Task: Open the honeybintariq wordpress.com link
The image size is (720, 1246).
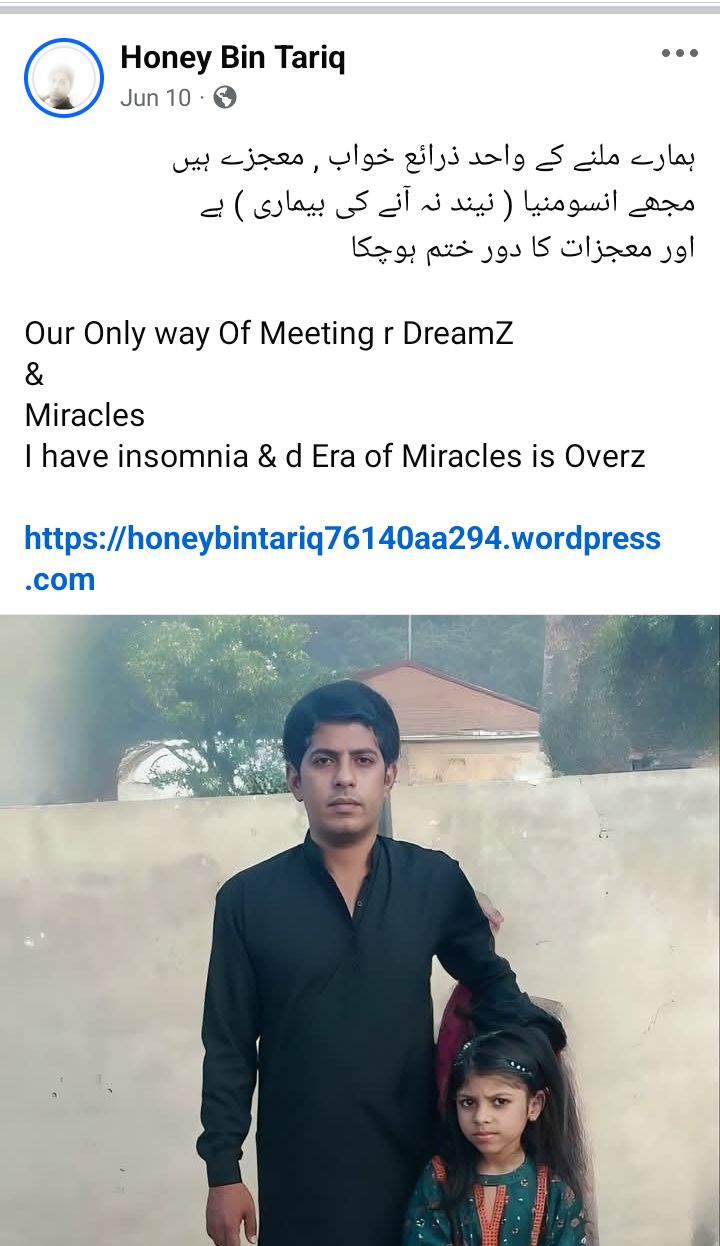Action: click(x=342, y=540)
